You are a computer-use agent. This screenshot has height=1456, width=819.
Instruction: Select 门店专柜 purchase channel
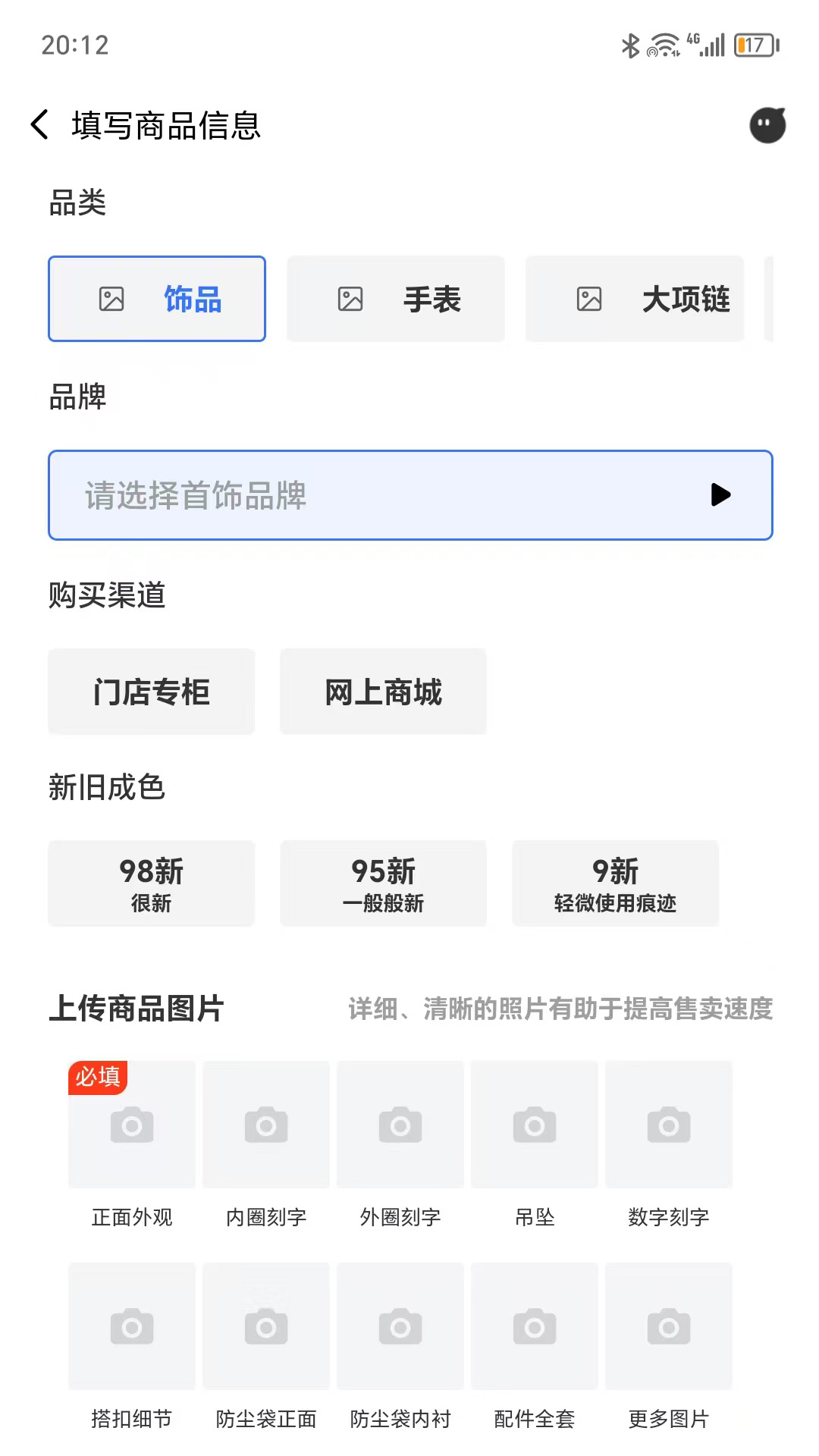[x=151, y=691]
